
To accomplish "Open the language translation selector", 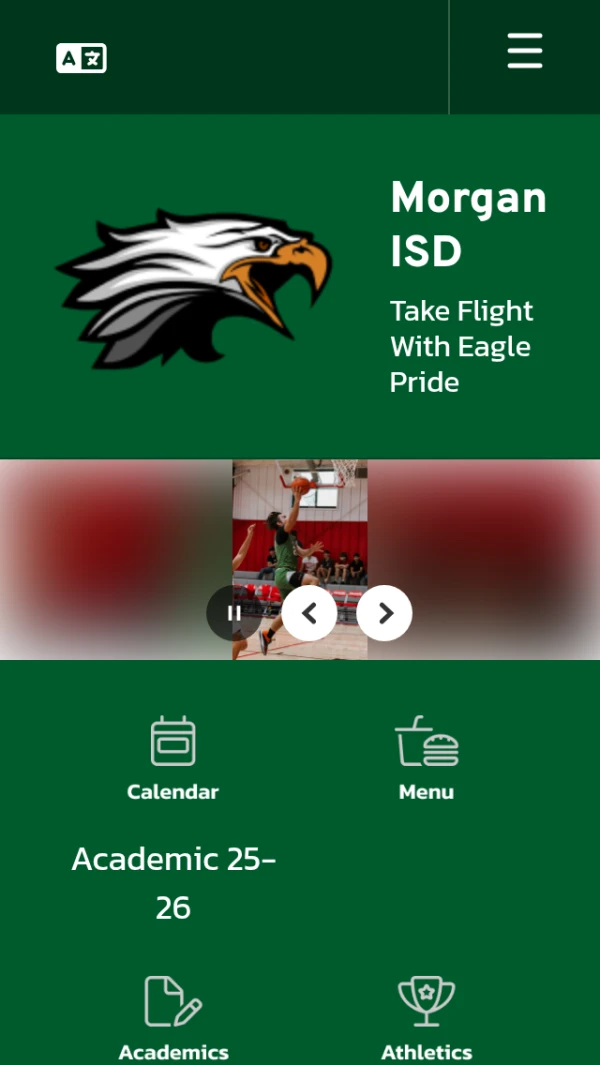I will tap(81, 59).
